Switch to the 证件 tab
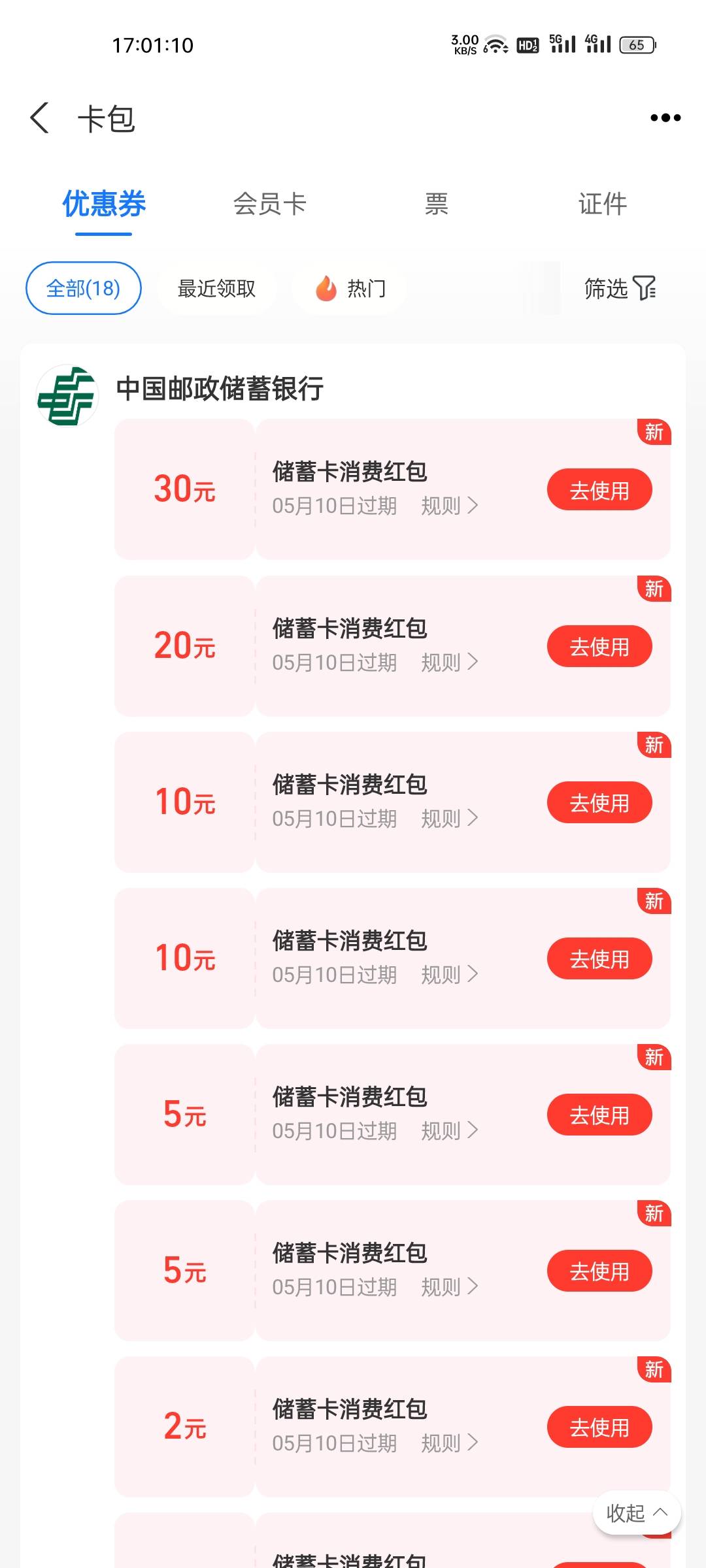Viewport: 706px width, 1568px height. [x=602, y=204]
